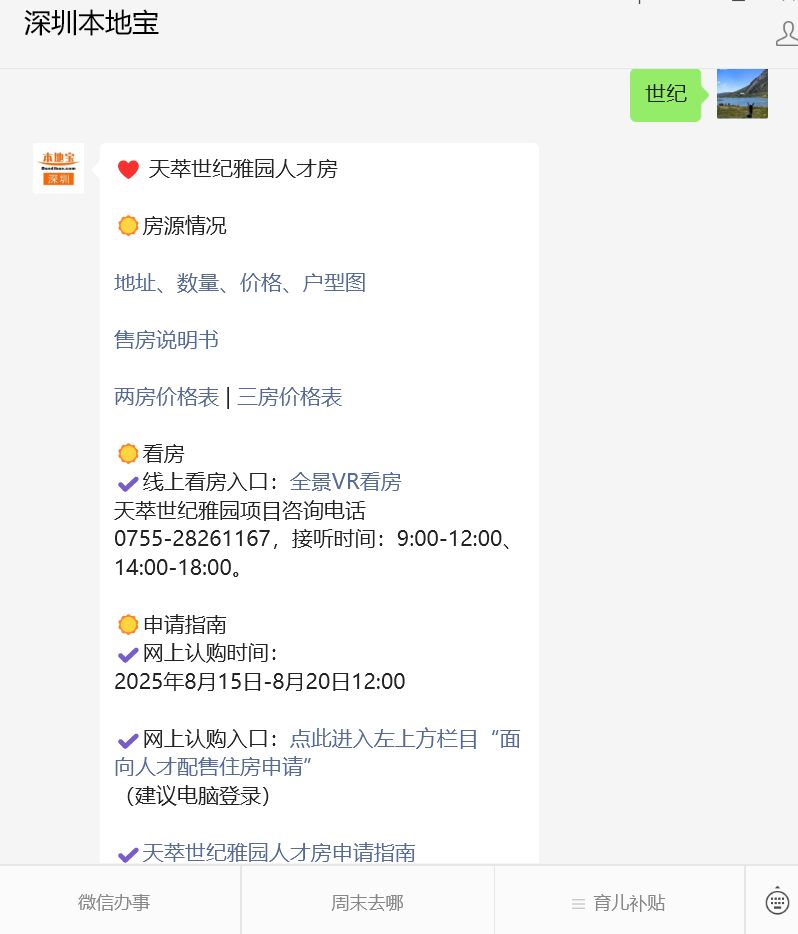
Task: Open the 微信办事 menu
Action: pos(114,903)
